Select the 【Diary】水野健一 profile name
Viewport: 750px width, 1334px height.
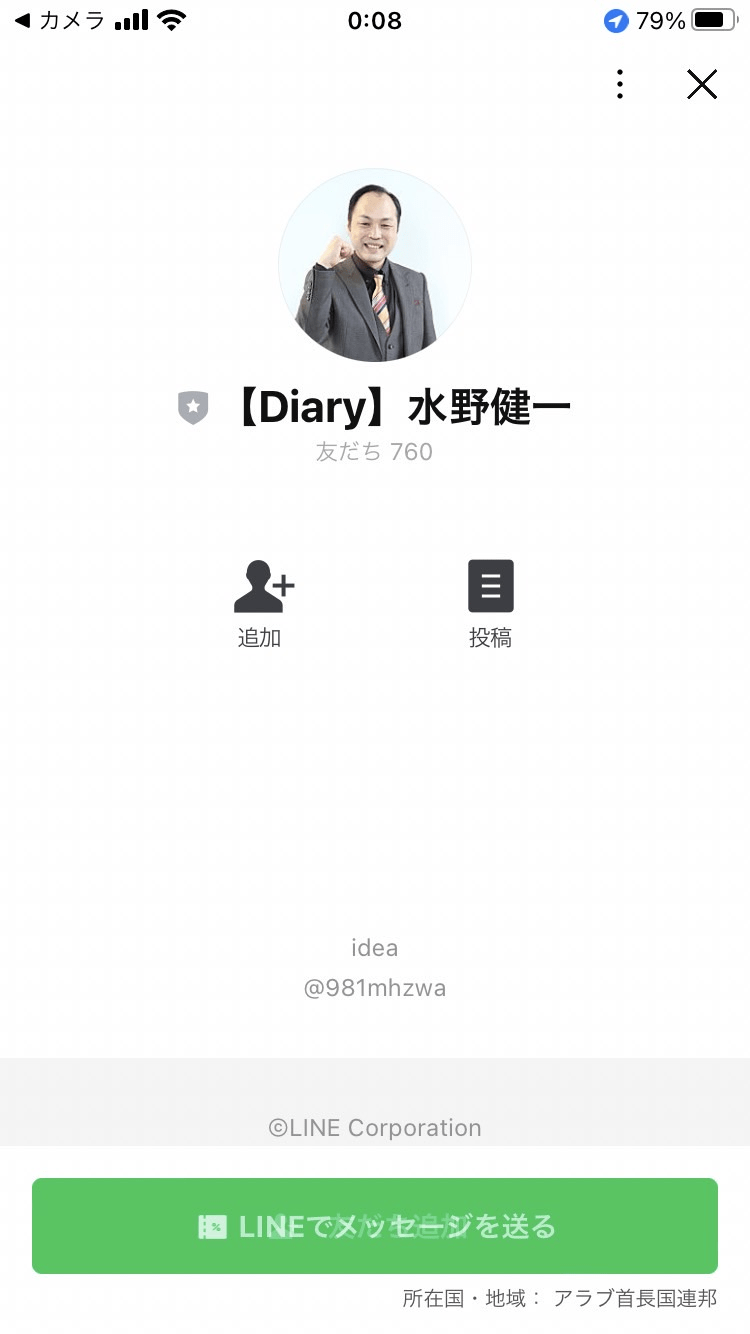[404, 405]
